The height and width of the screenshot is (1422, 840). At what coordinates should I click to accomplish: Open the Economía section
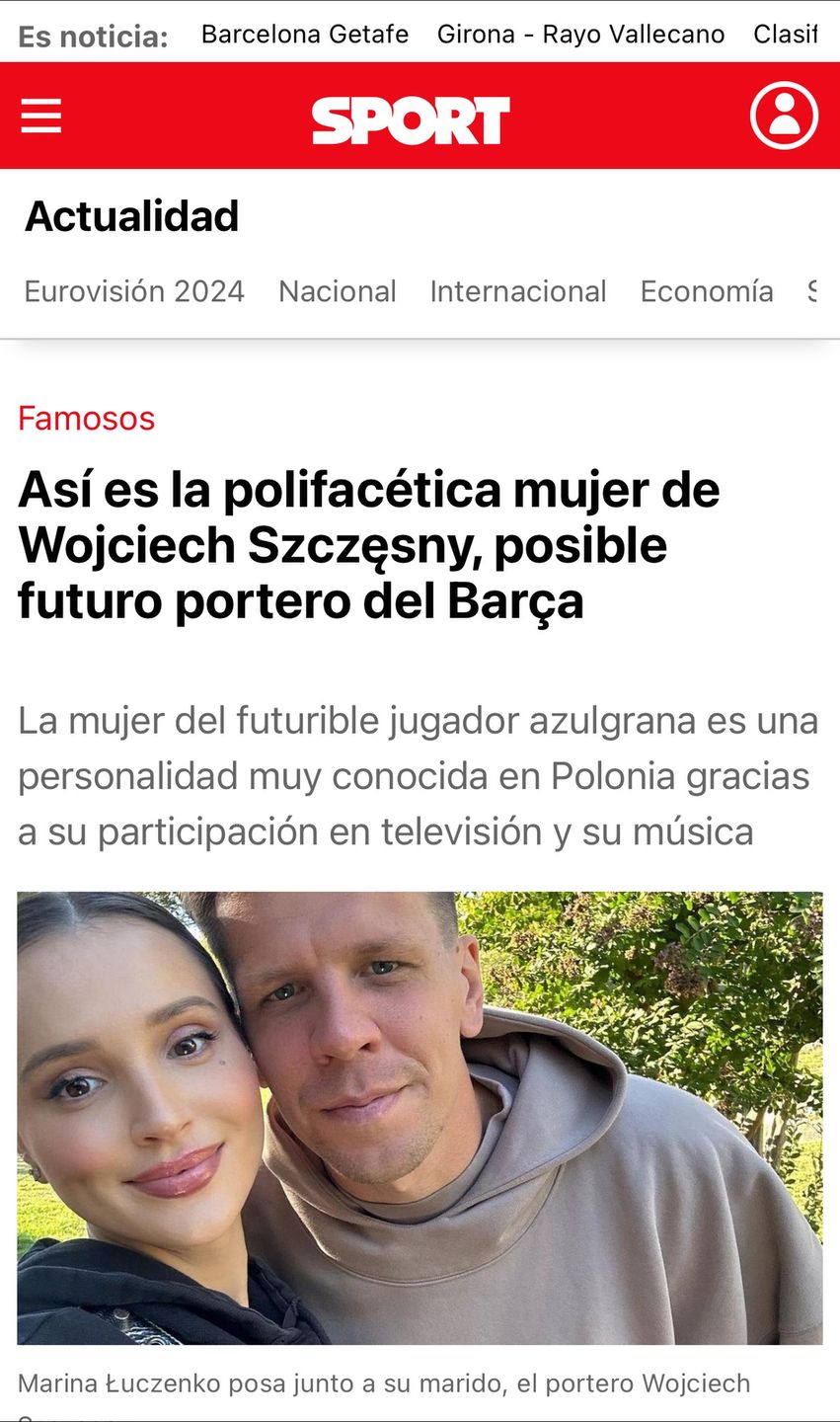coord(706,291)
